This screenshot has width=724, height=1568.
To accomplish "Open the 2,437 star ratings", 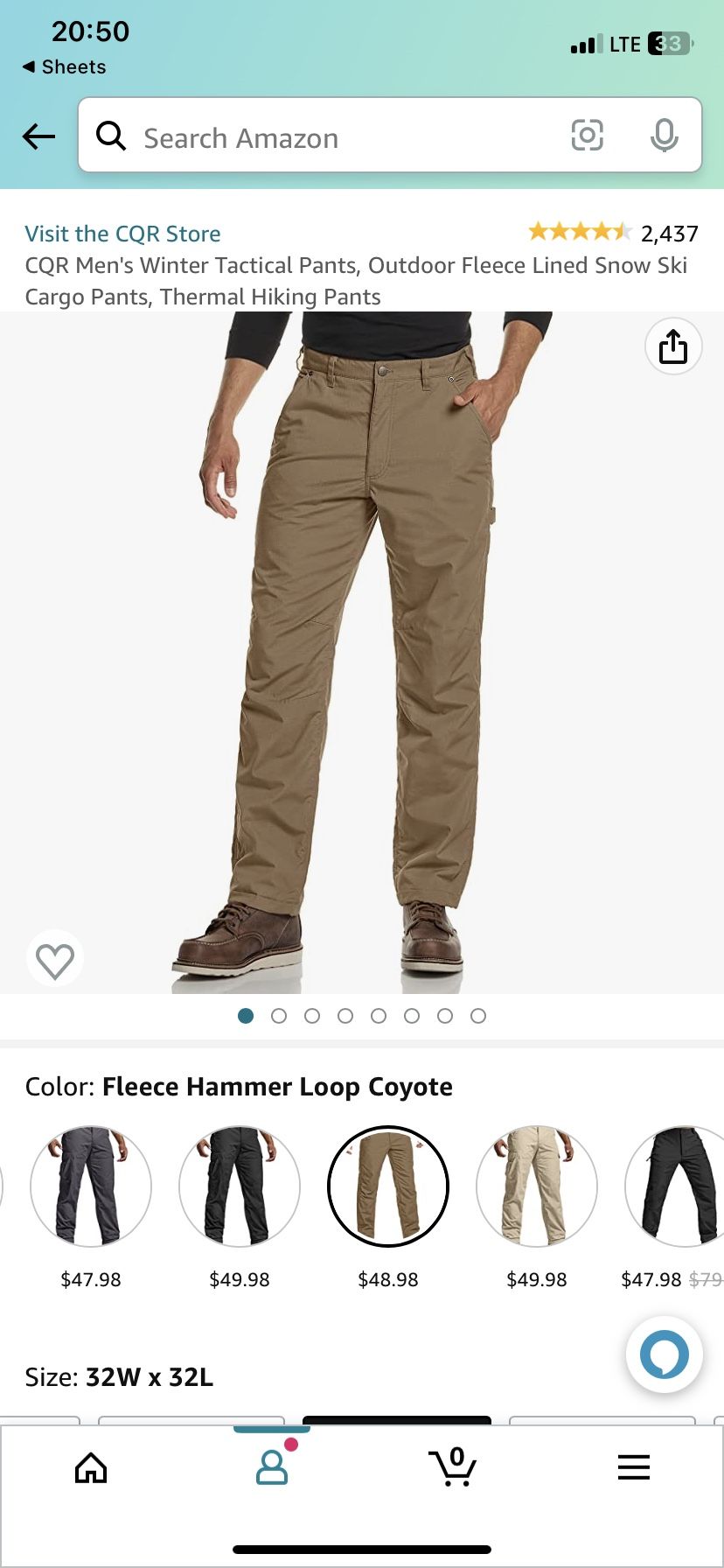I will [x=612, y=233].
